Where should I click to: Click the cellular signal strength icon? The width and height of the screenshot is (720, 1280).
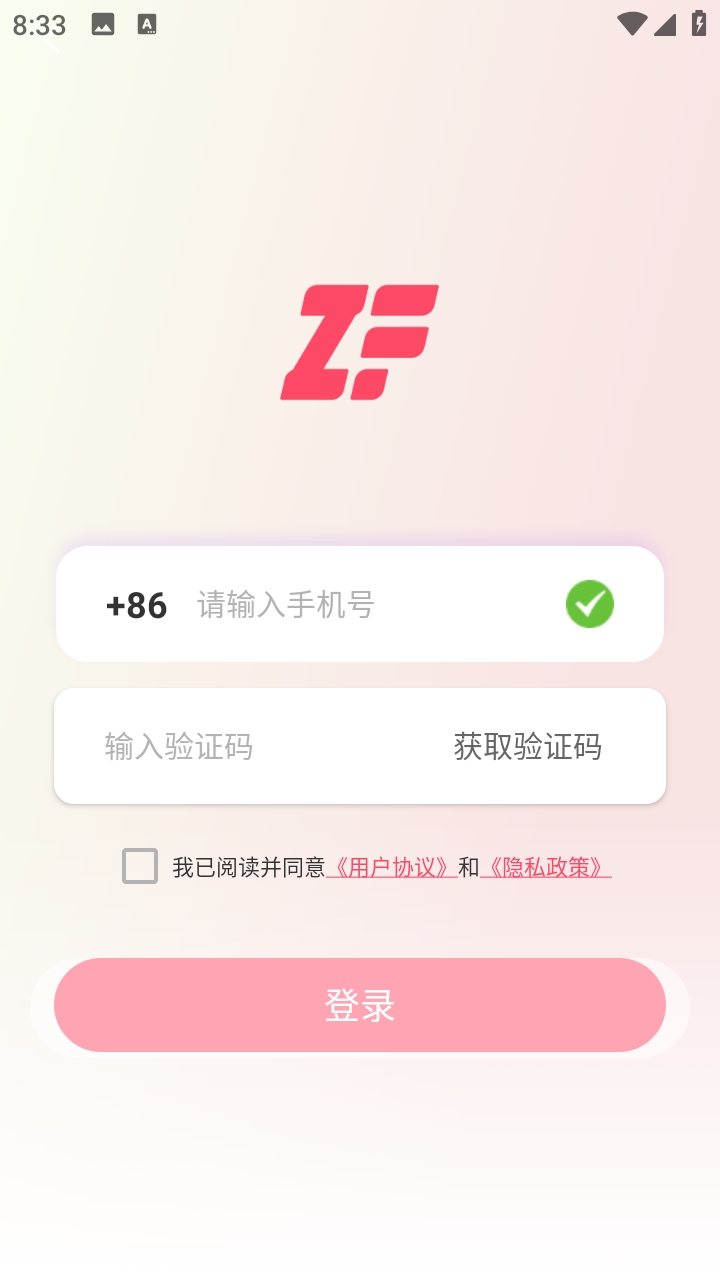pos(666,23)
